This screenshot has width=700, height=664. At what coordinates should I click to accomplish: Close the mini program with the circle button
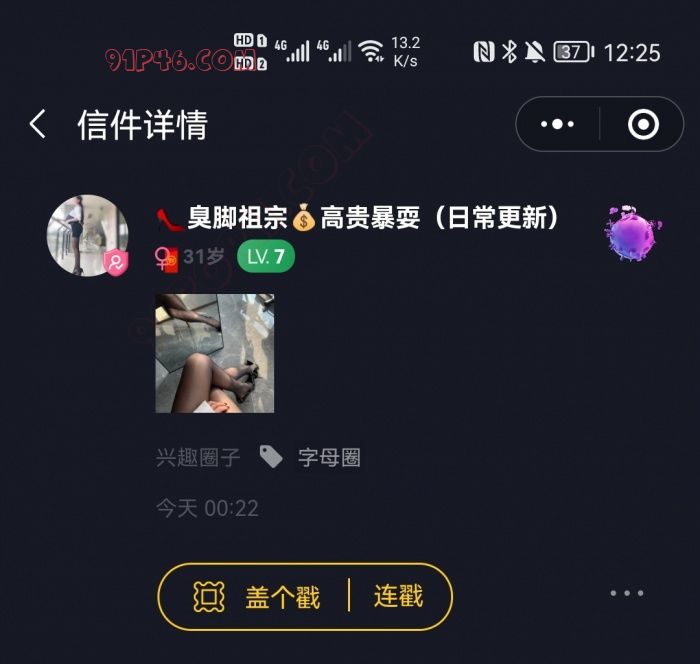[x=642, y=125]
